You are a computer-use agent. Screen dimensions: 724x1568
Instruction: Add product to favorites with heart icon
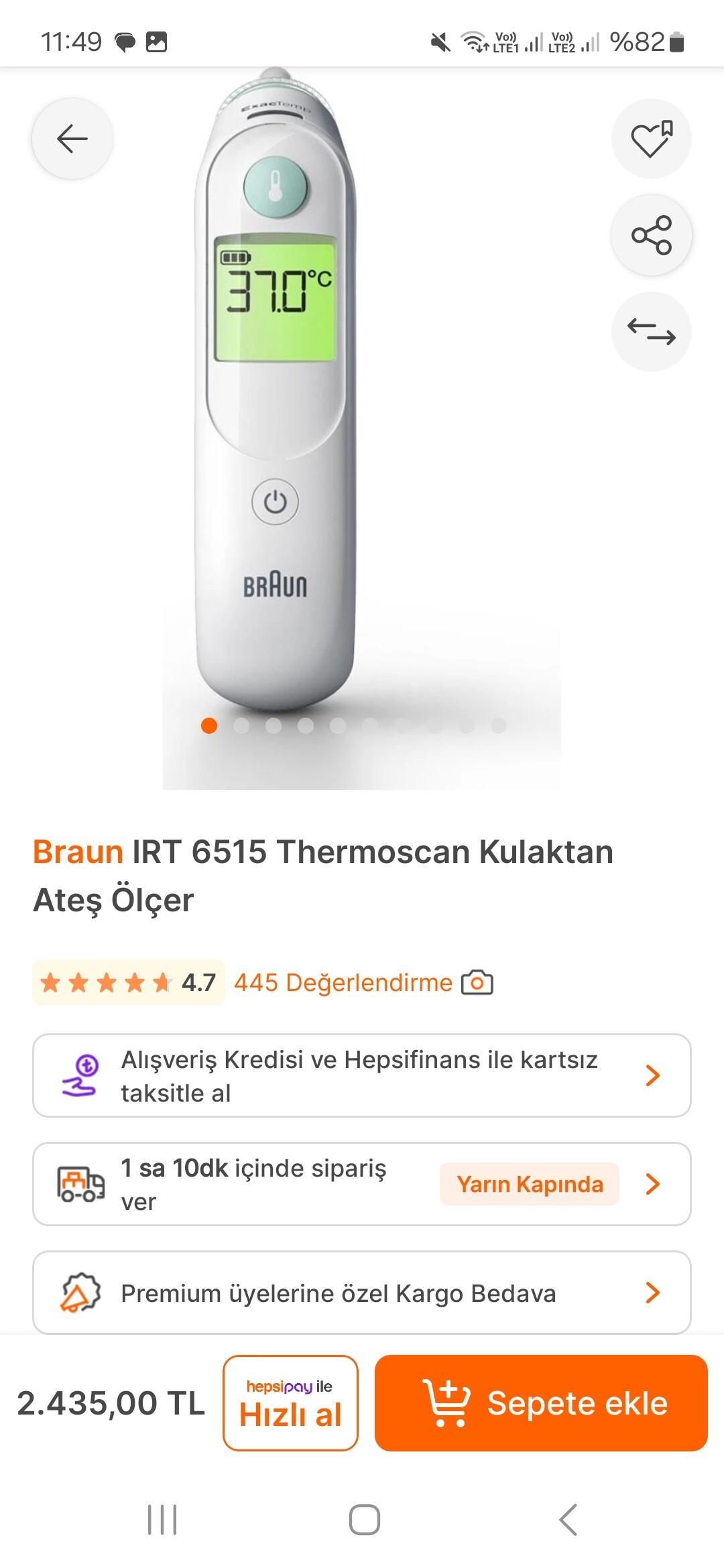651,139
